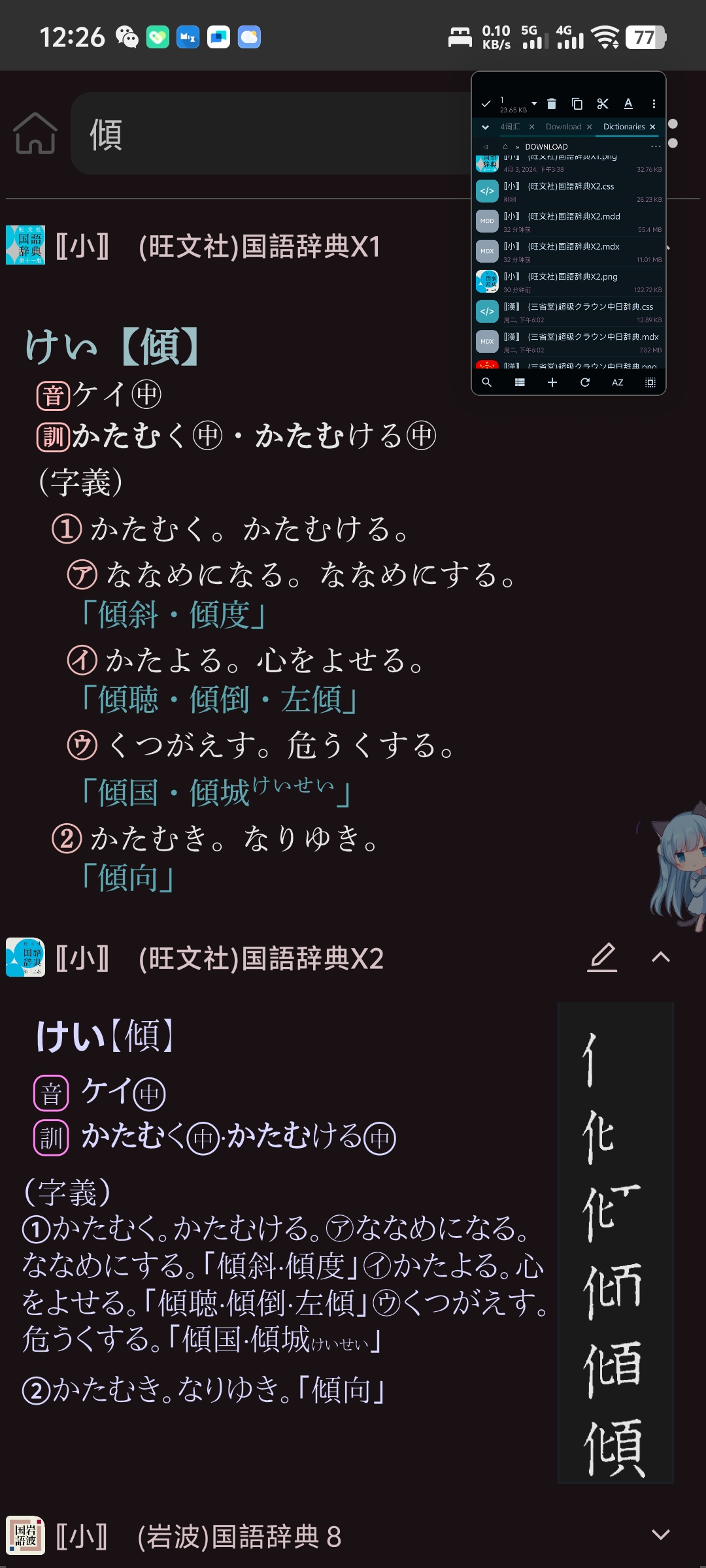Switch to the Download tab in file manager
This screenshot has height=1568, width=706.
click(x=563, y=127)
